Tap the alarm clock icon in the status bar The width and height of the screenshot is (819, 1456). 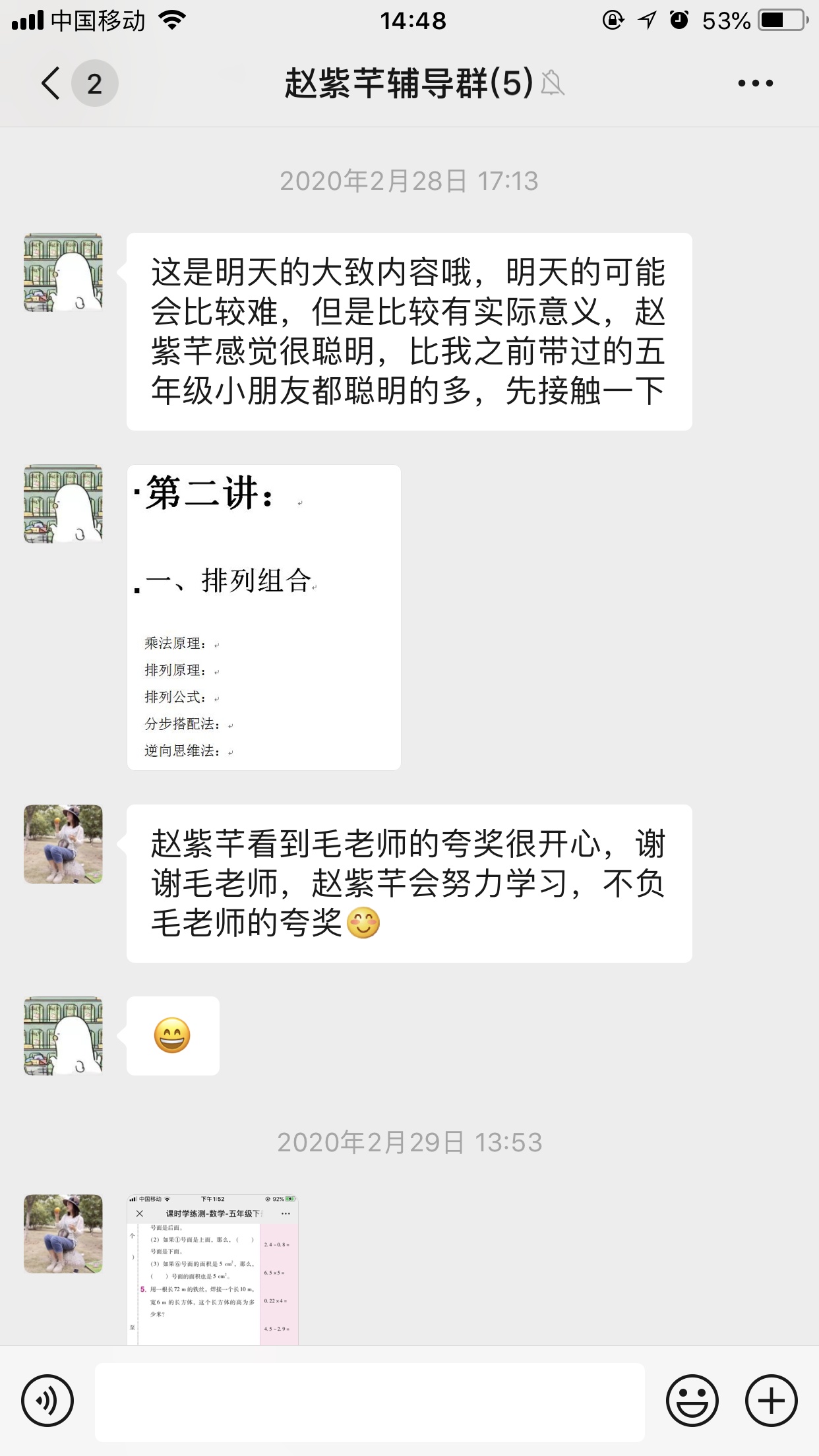coord(679,21)
